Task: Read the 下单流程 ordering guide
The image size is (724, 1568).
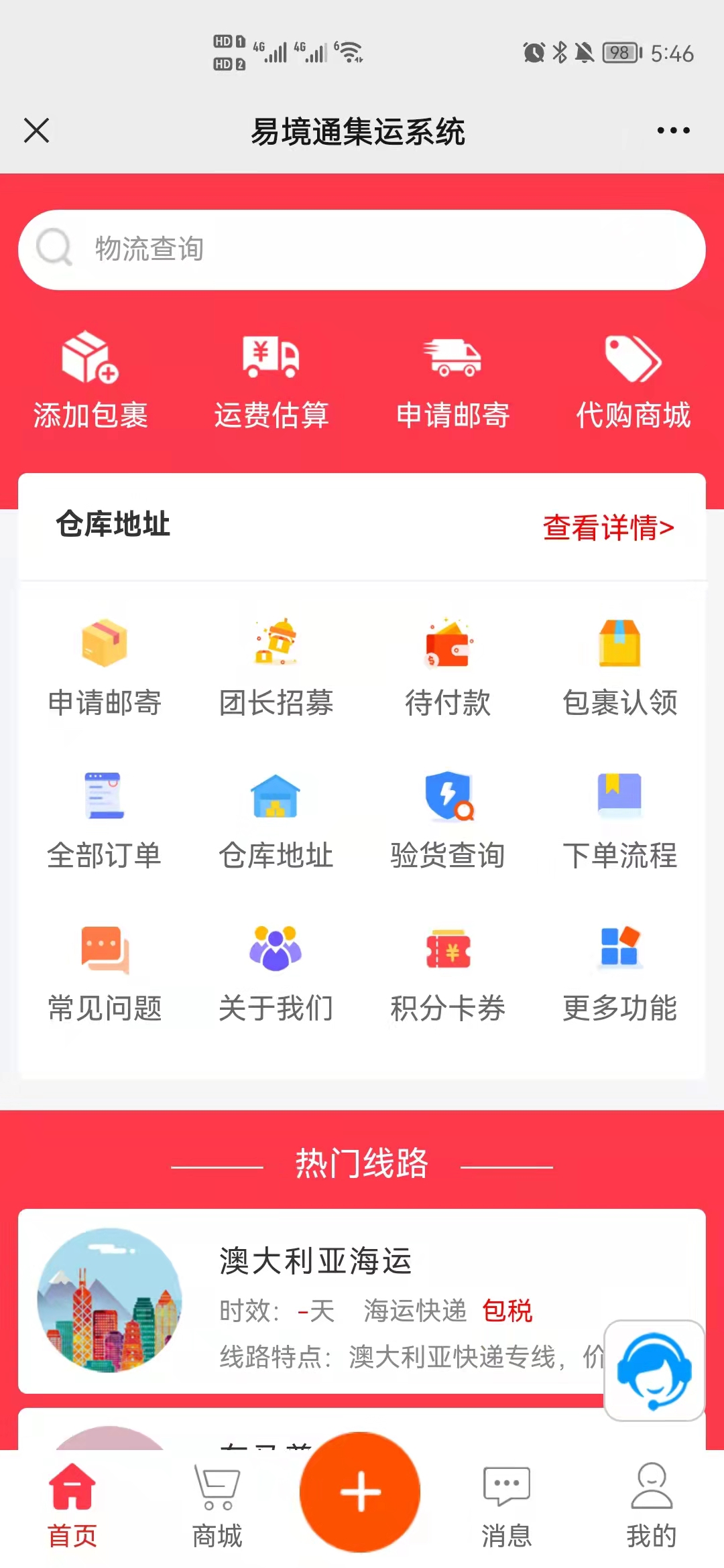Action: point(619,821)
